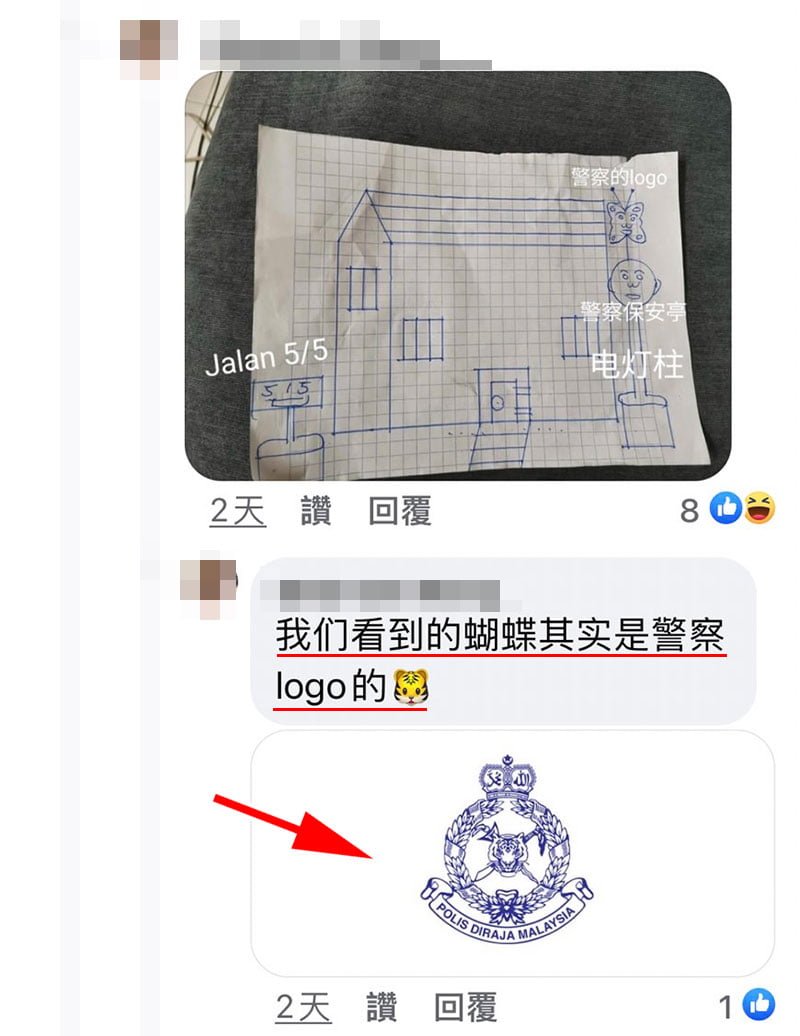Screen dimensions: 800x1036
Task: Tap 讚 under the house drawing comment
Action: coord(316,512)
